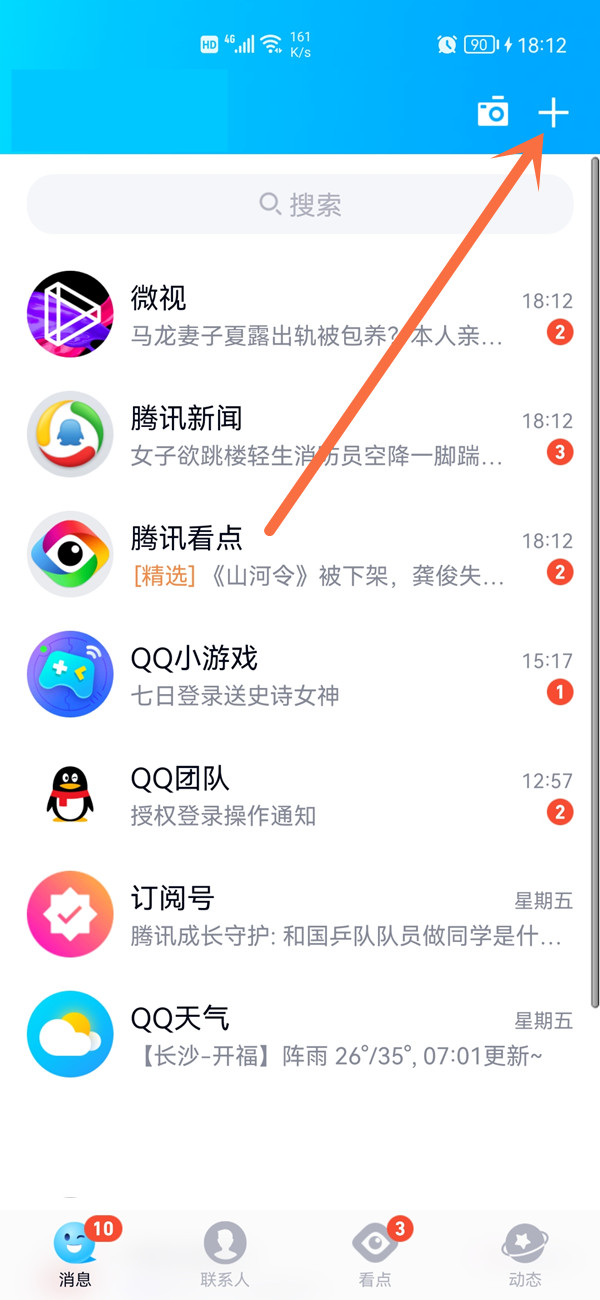Screen dimensions: 600x1300
Task: Tap the 搜索 search box
Action: [x=300, y=205]
